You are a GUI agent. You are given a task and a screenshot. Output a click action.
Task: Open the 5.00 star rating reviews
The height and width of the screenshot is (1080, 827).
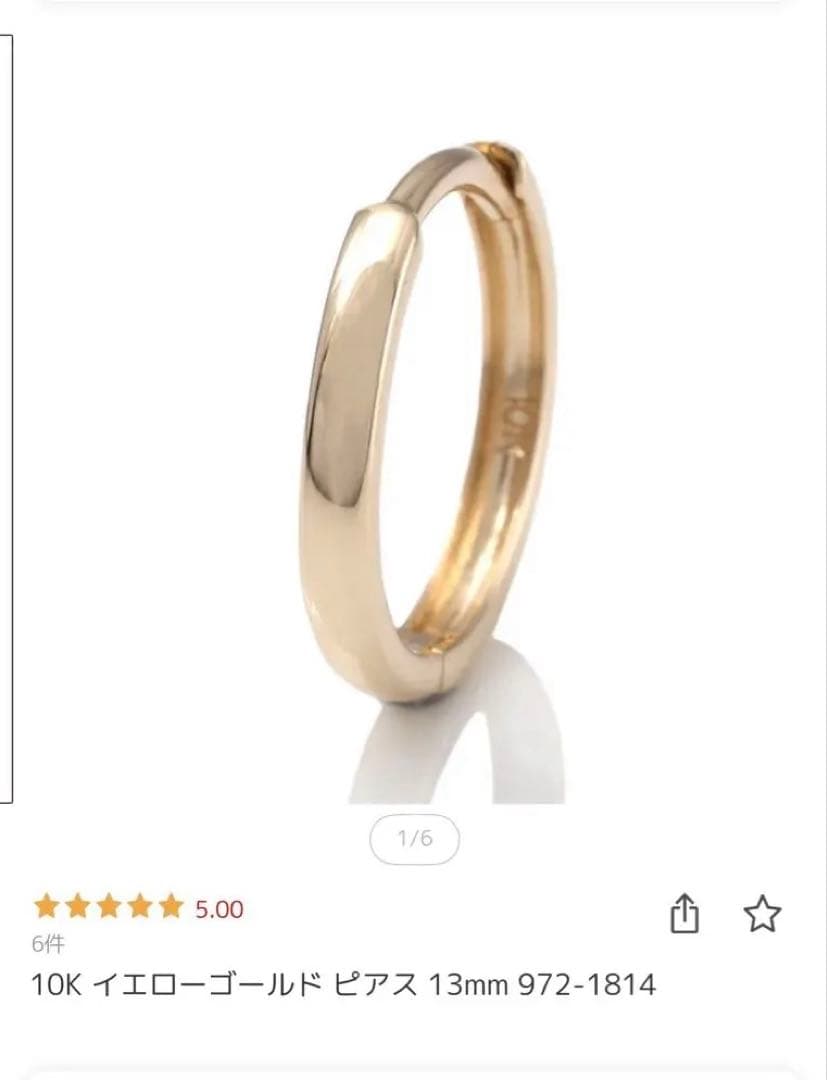[x=138, y=908]
